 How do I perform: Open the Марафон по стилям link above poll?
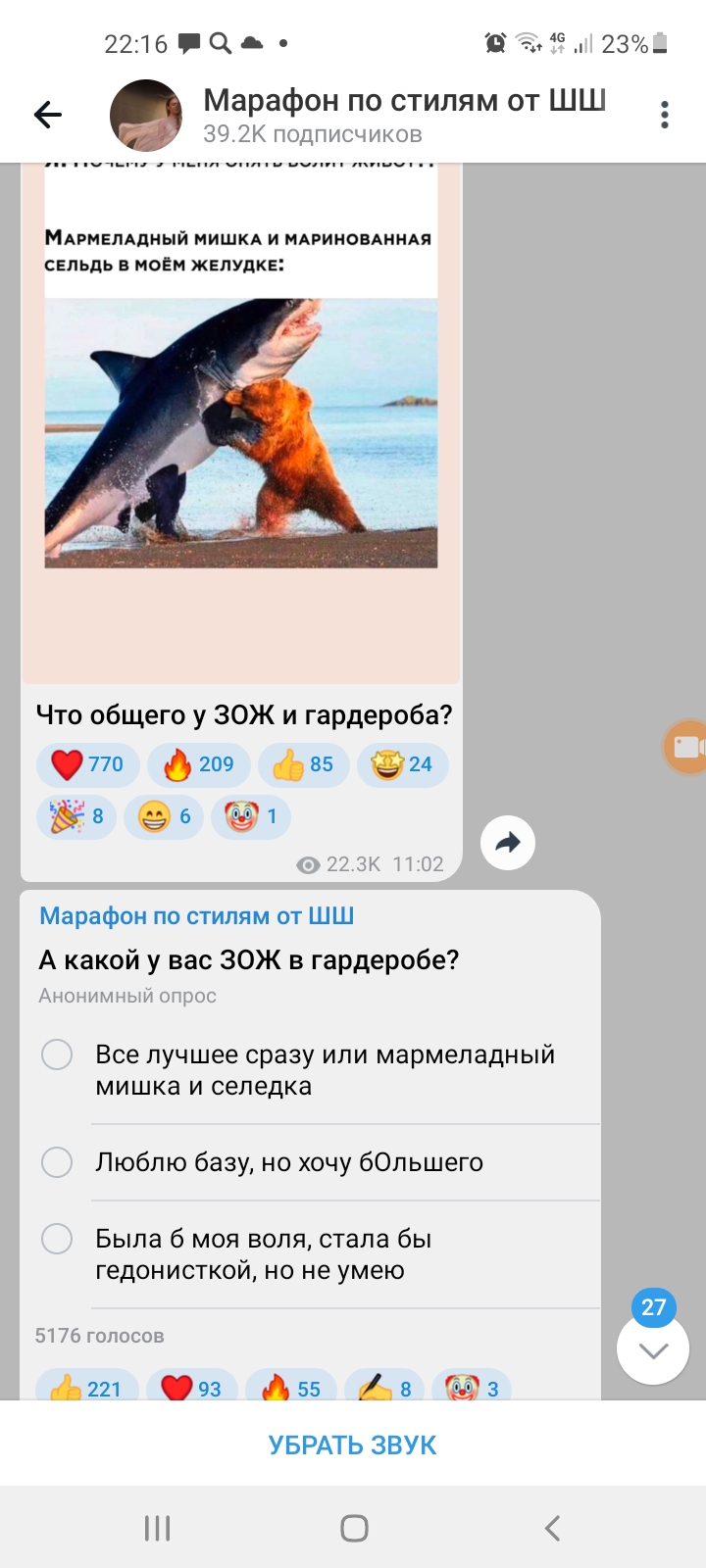click(x=196, y=915)
